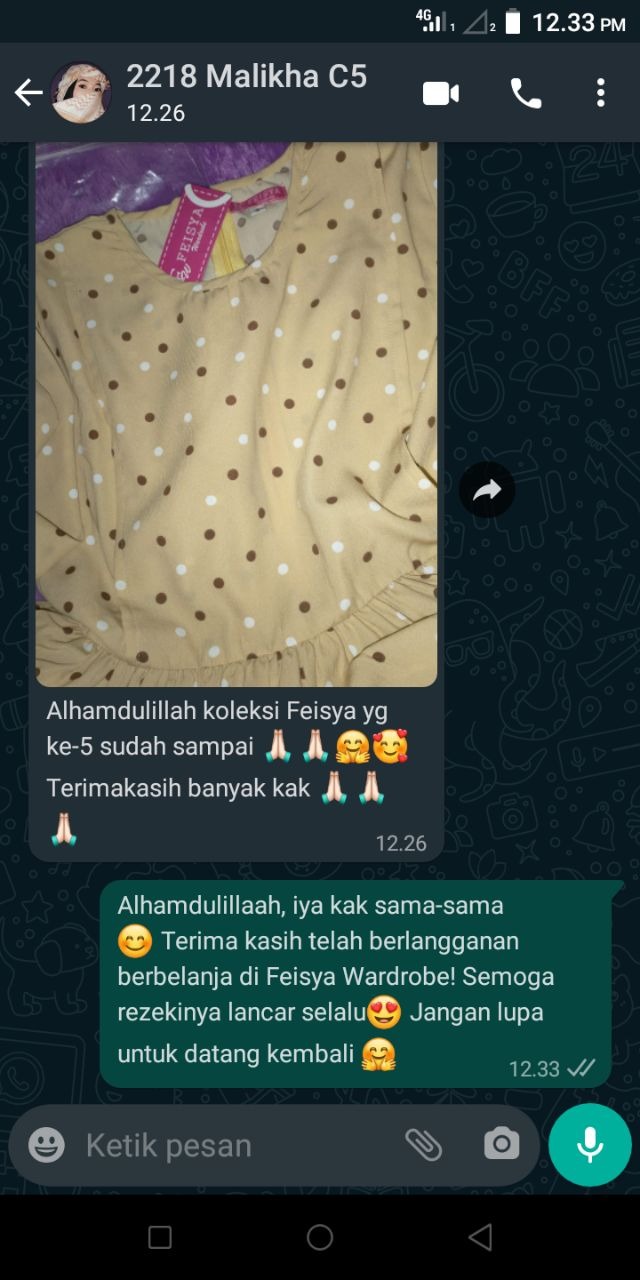Open the polka dot dress photo
This screenshot has width=640, height=1280.
[x=236, y=410]
